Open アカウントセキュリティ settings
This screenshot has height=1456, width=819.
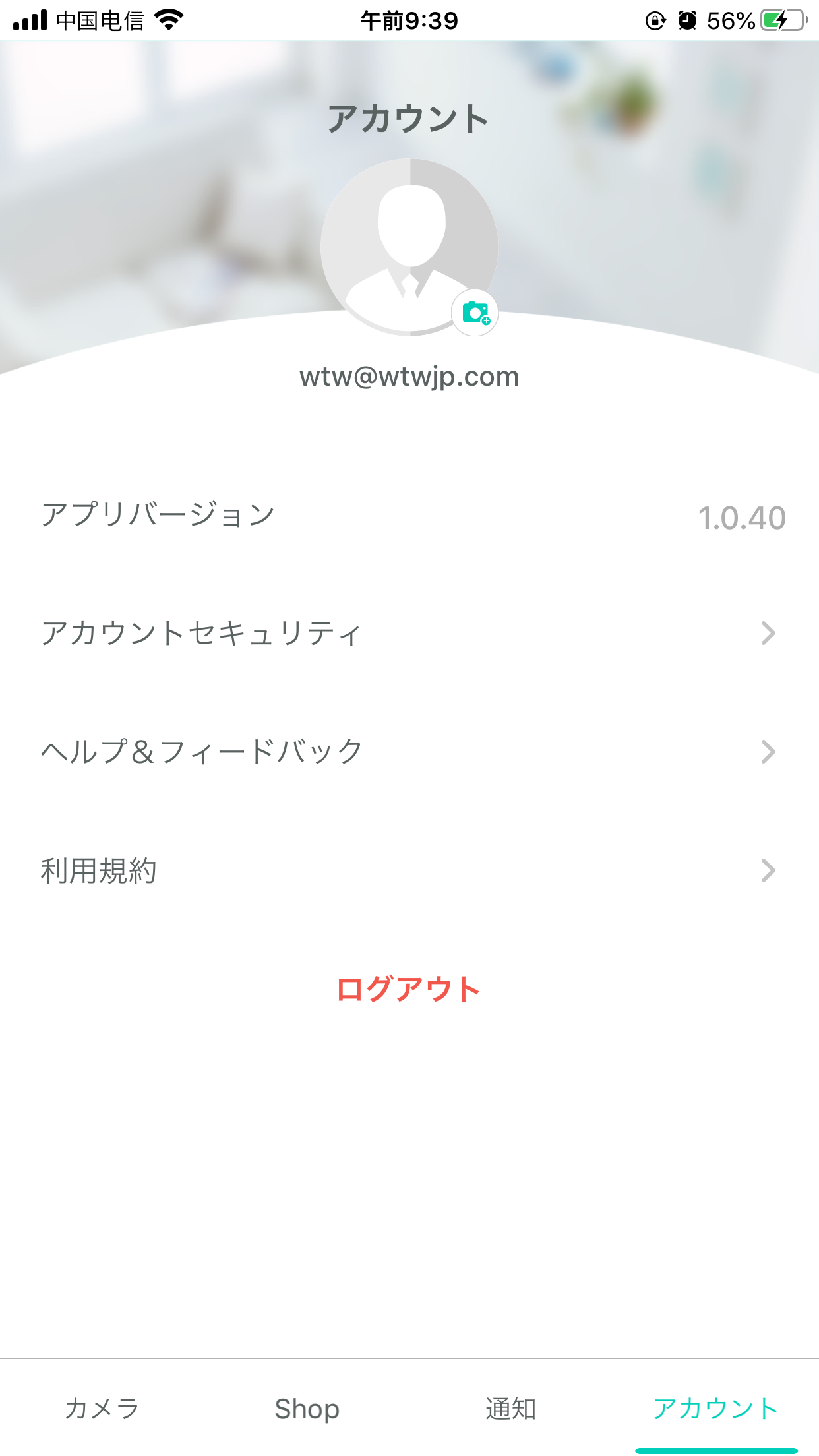(409, 633)
